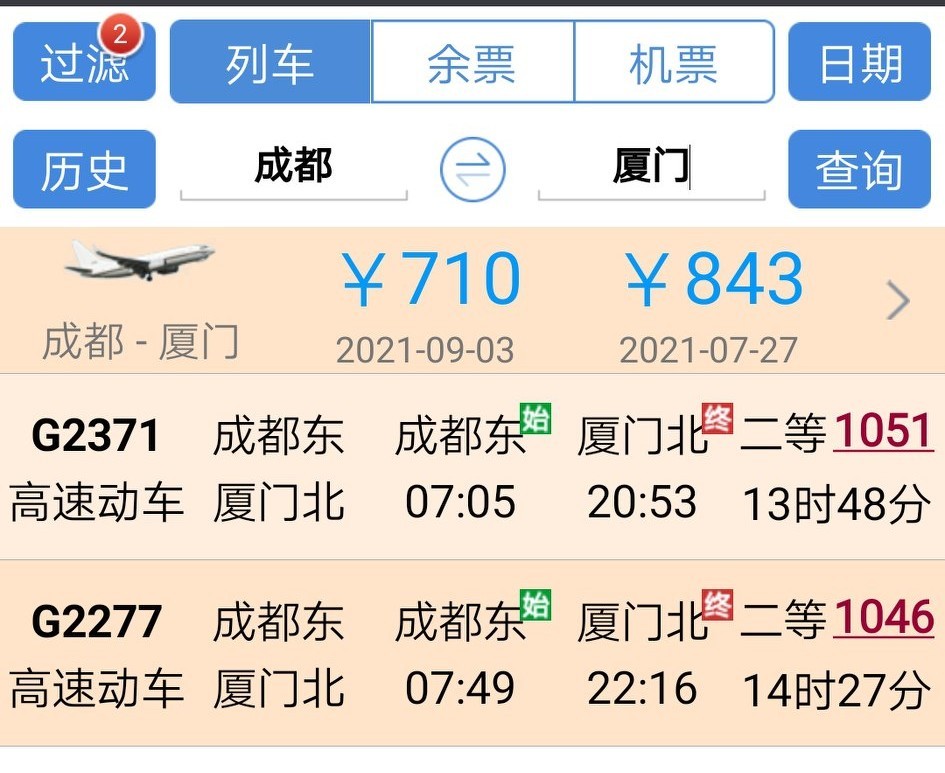Open the 历史 search history

tap(84, 169)
